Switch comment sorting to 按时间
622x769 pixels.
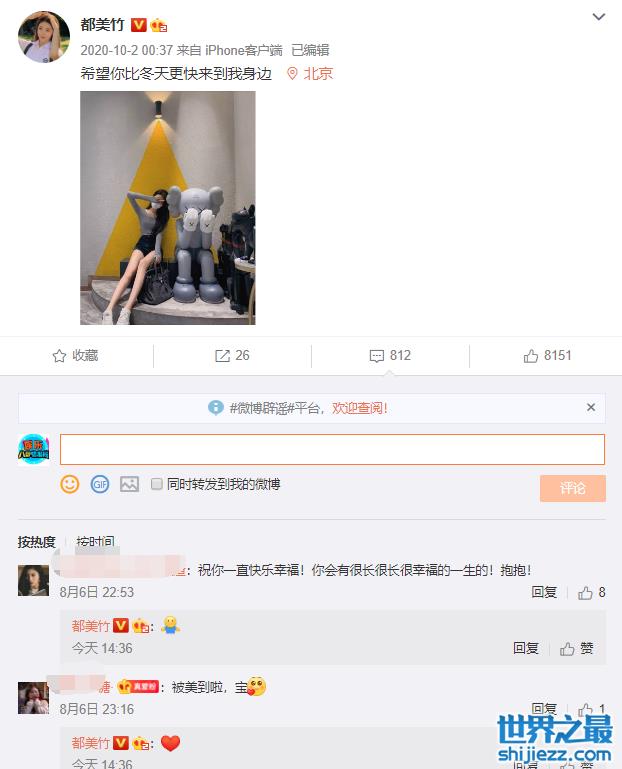pyautogui.click(x=96, y=542)
